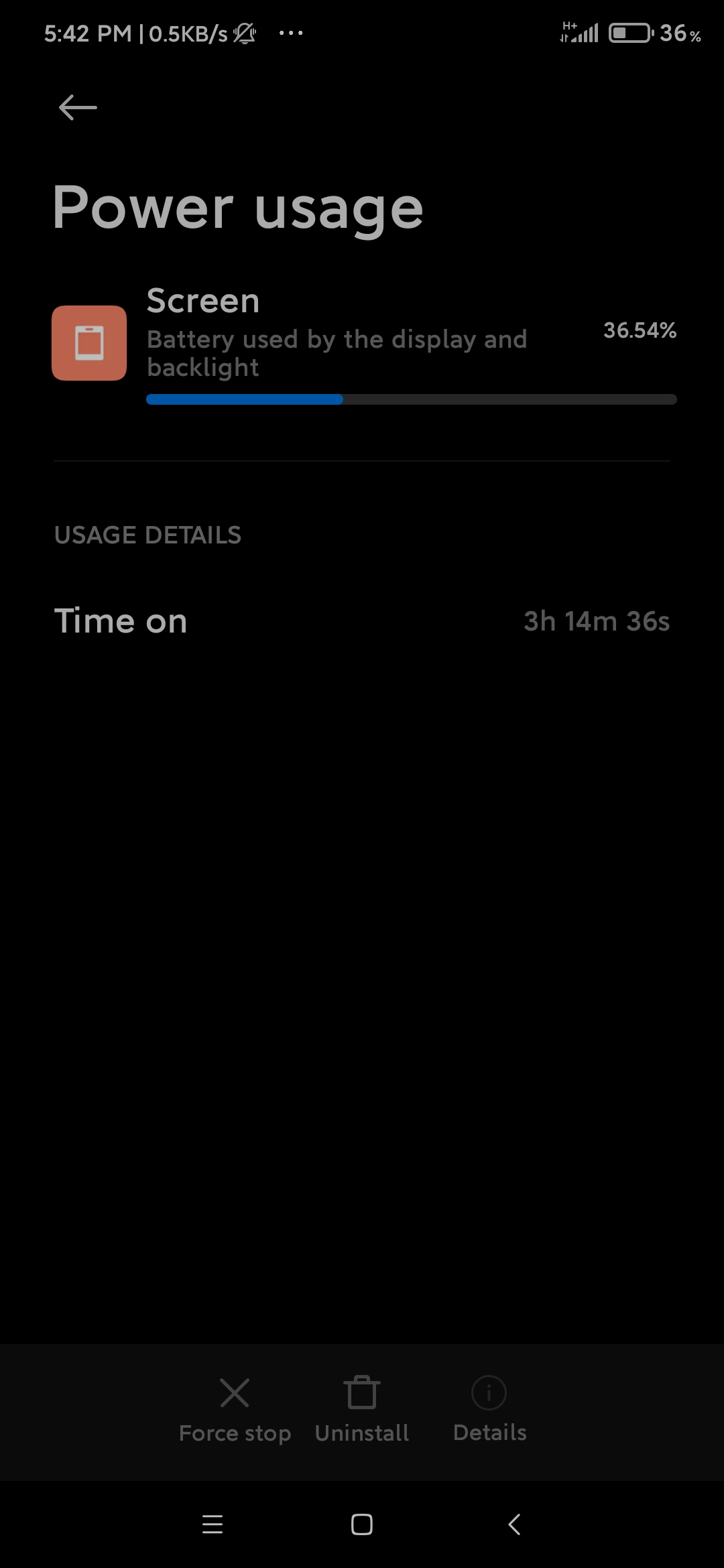Image resolution: width=724 pixels, height=1568 pixels.
Task: Open the Details info button
Action: tap(489, 1410)
